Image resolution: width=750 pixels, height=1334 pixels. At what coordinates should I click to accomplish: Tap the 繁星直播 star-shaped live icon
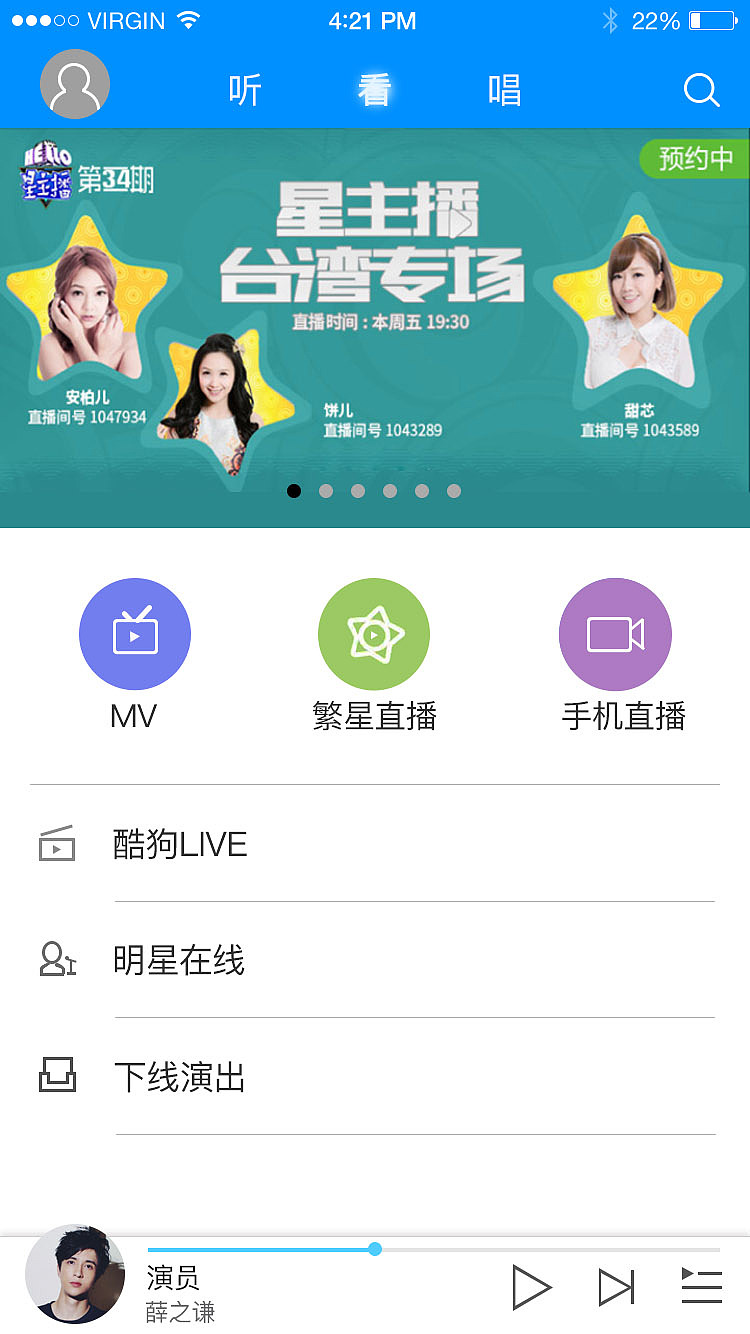(x=373, y=633)
